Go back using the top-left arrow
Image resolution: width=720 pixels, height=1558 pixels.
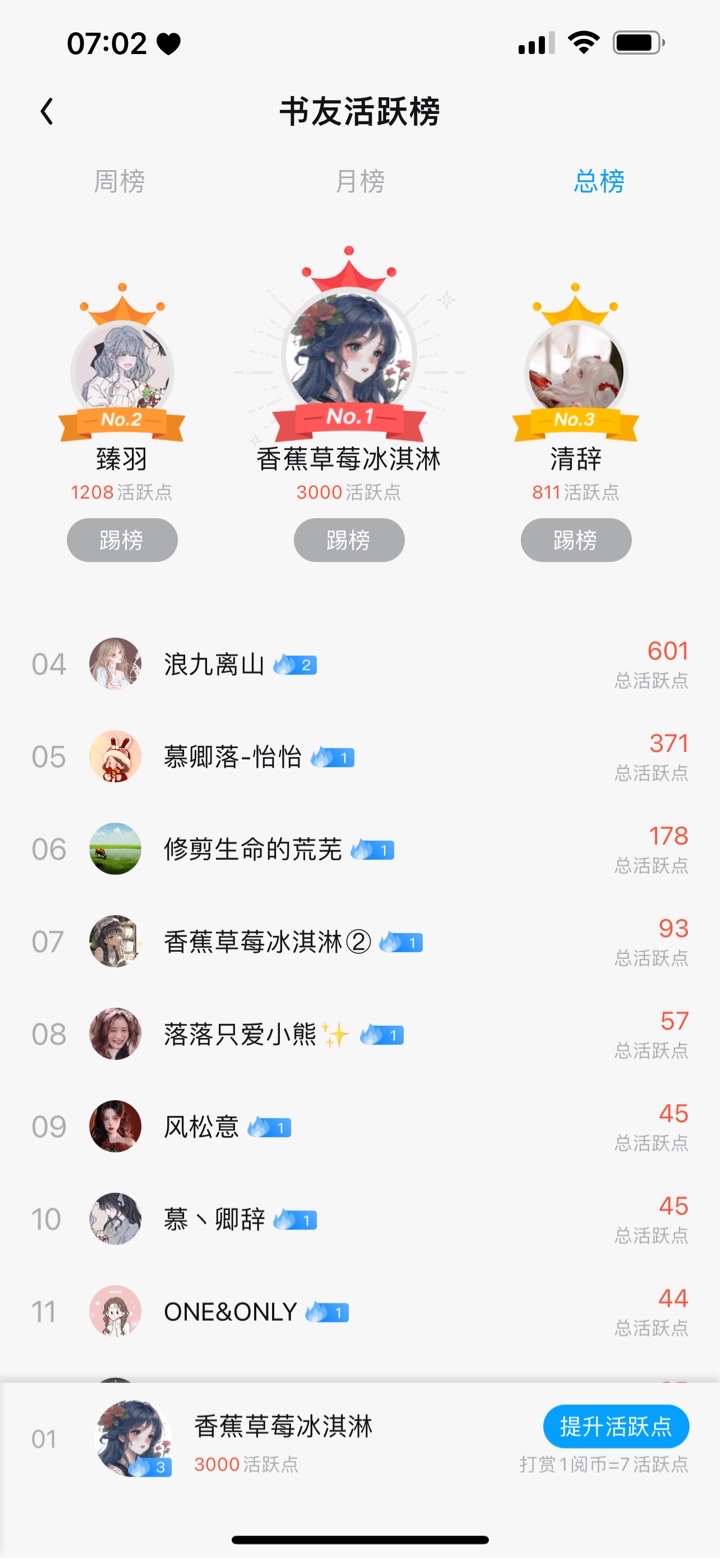[x=46, y=111]
